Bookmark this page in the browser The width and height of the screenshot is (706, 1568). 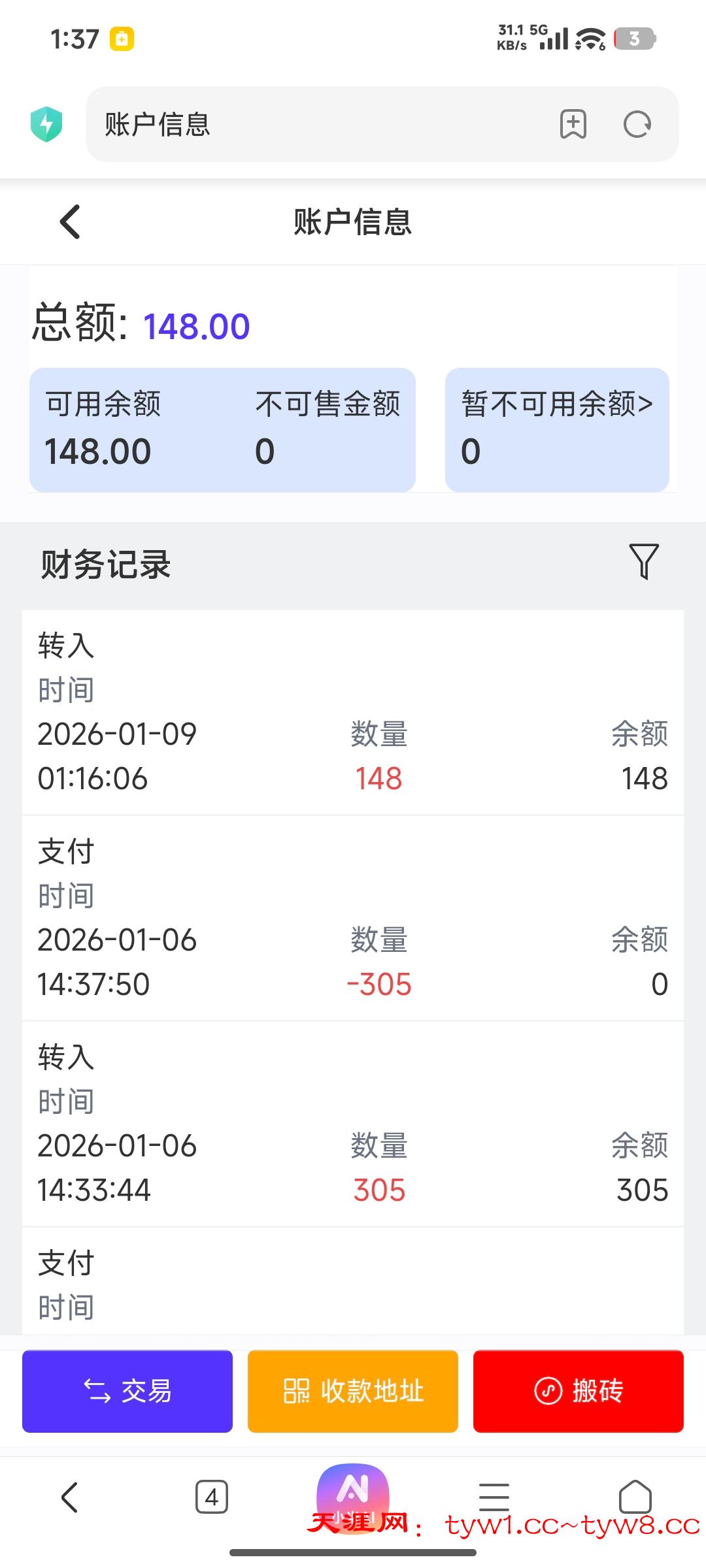click(x=573, y=124)
